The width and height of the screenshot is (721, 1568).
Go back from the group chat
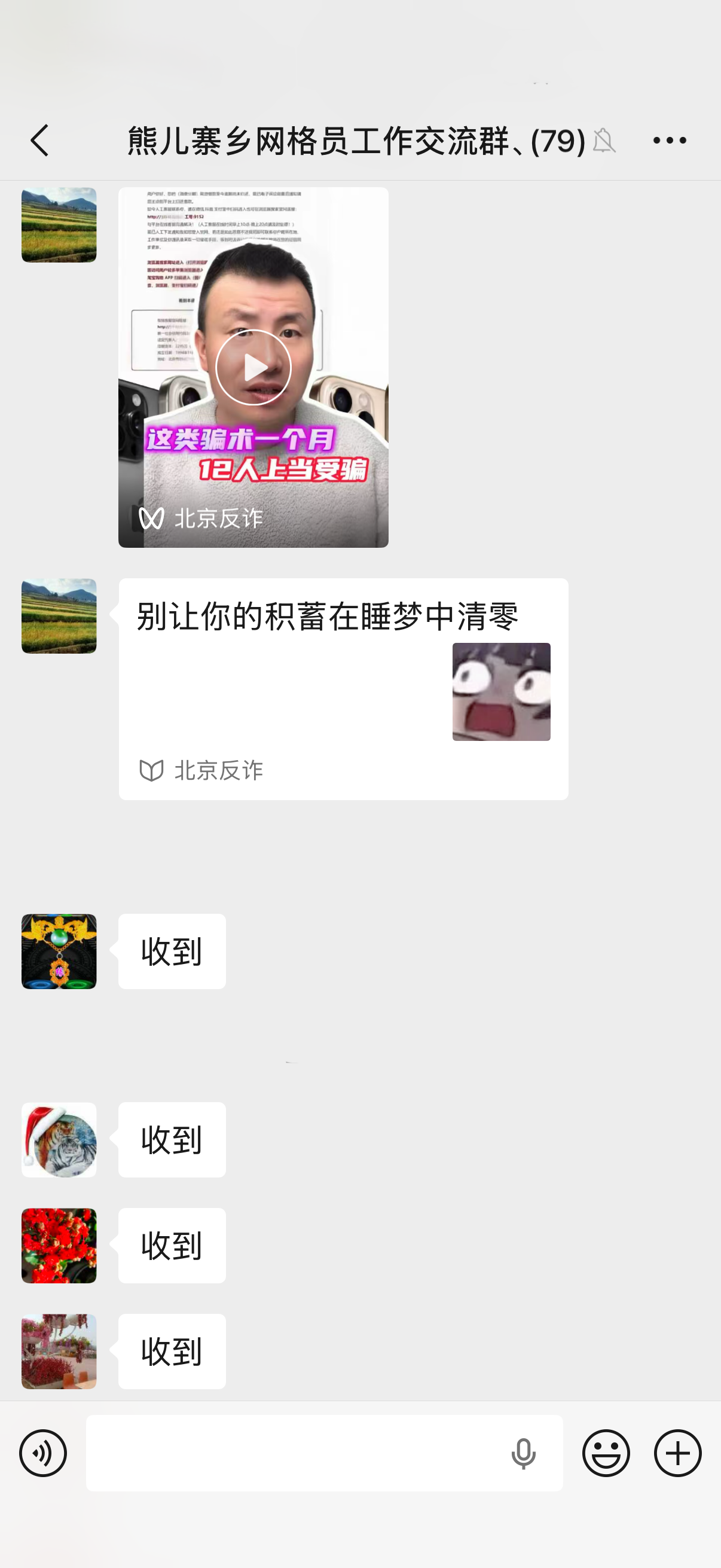point(40,141)
